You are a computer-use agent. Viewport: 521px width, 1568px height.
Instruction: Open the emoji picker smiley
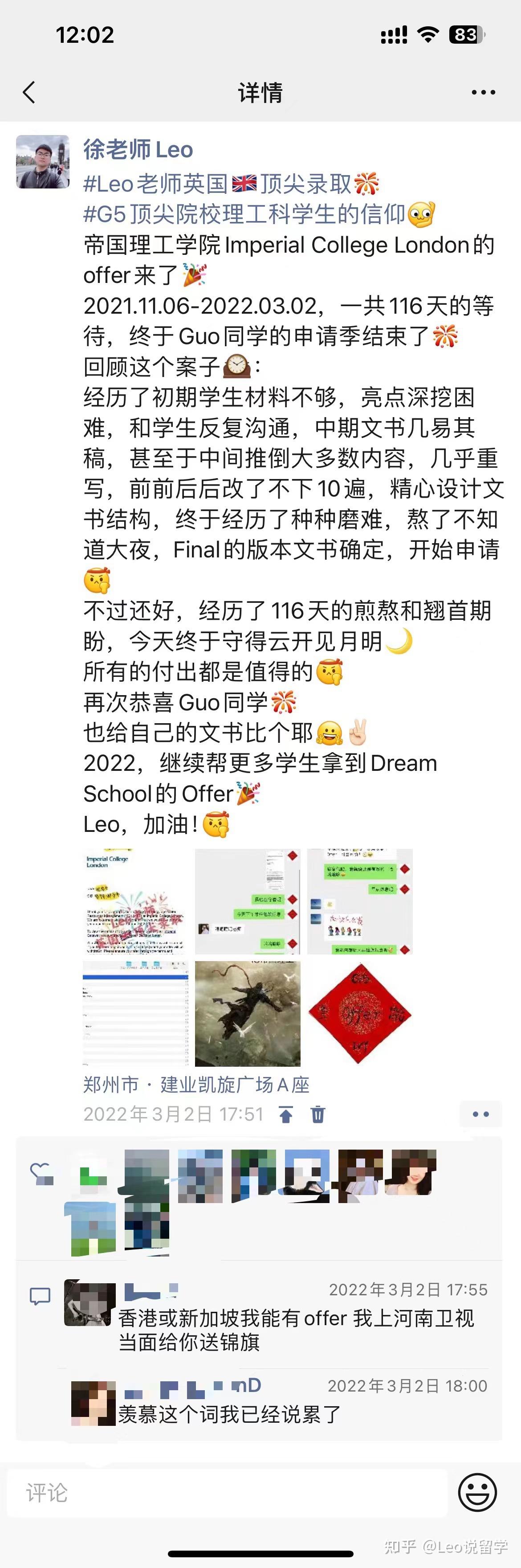tap(477, 1492)
